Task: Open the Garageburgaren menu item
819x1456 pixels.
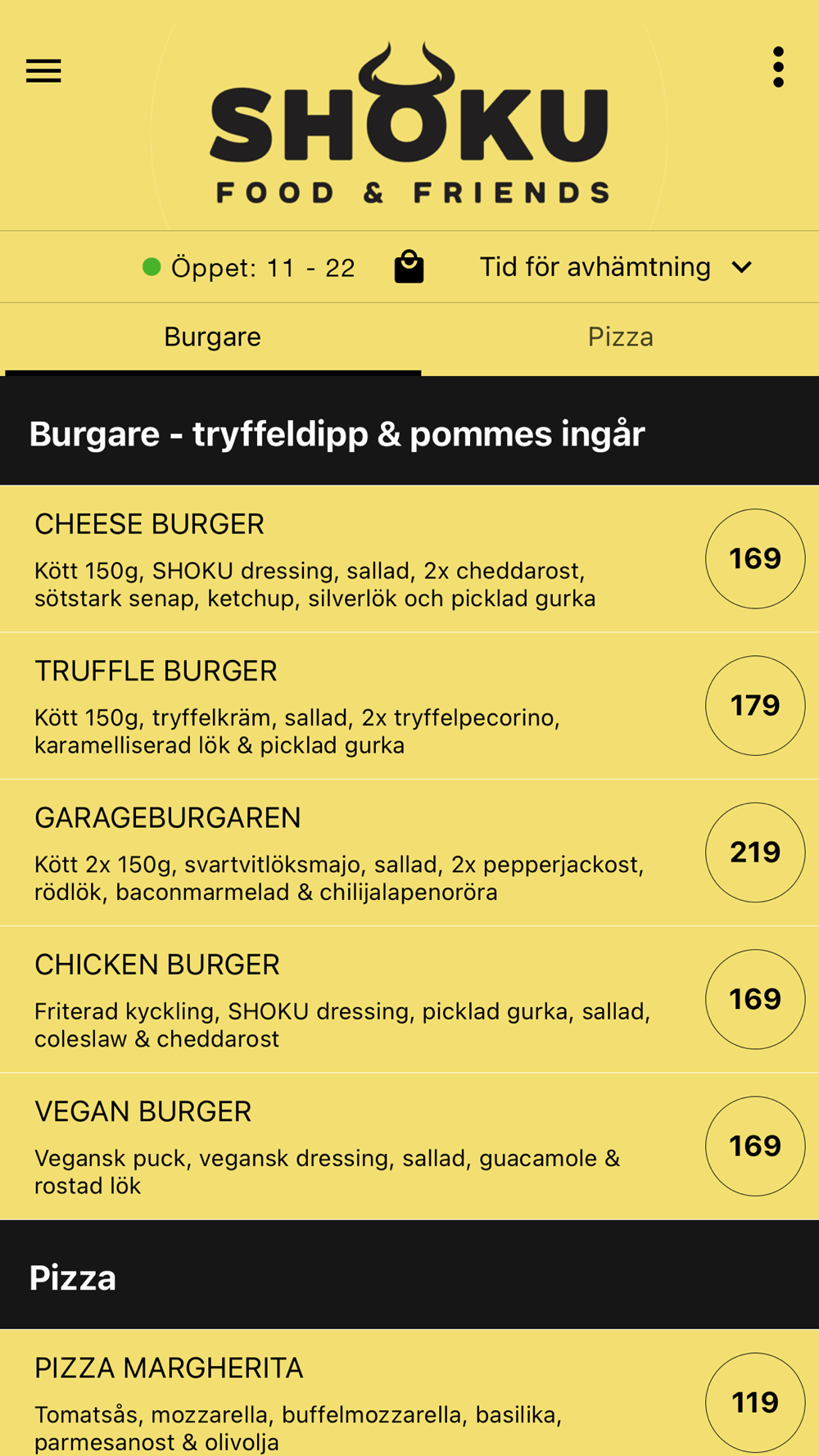Action: (x=344, y=852)
